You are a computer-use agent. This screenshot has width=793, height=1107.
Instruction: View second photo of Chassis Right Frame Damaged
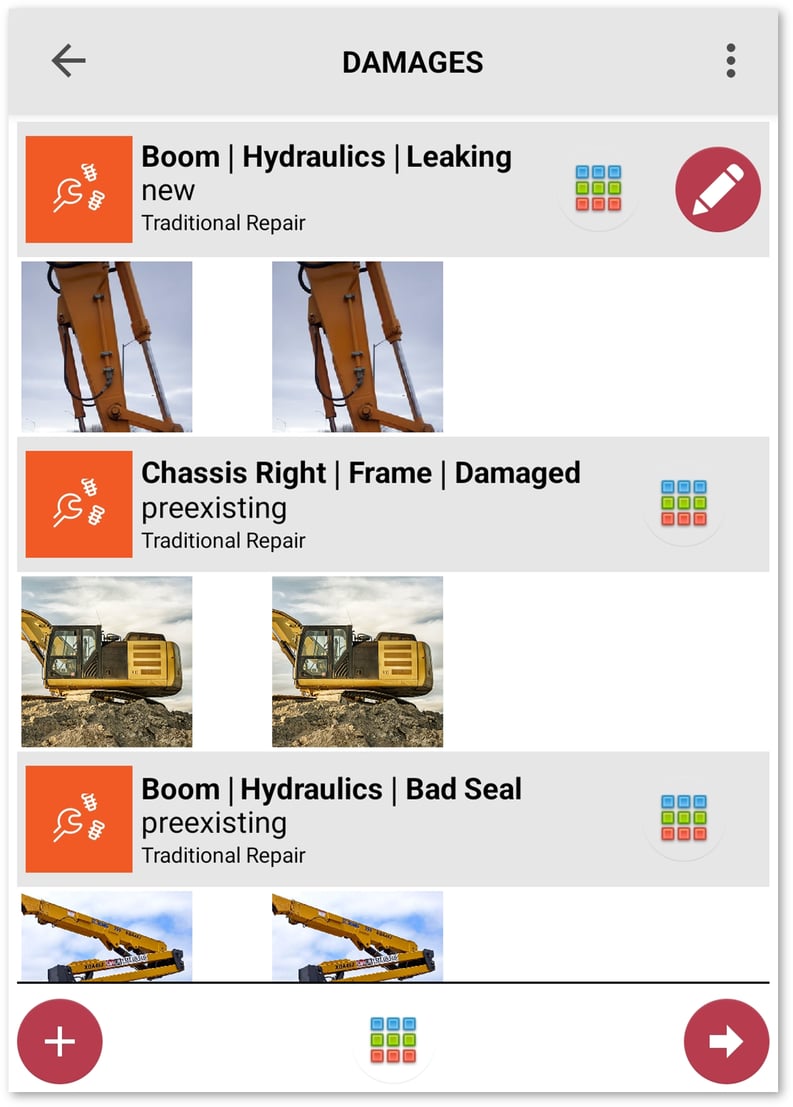click(x=357, y=661)
